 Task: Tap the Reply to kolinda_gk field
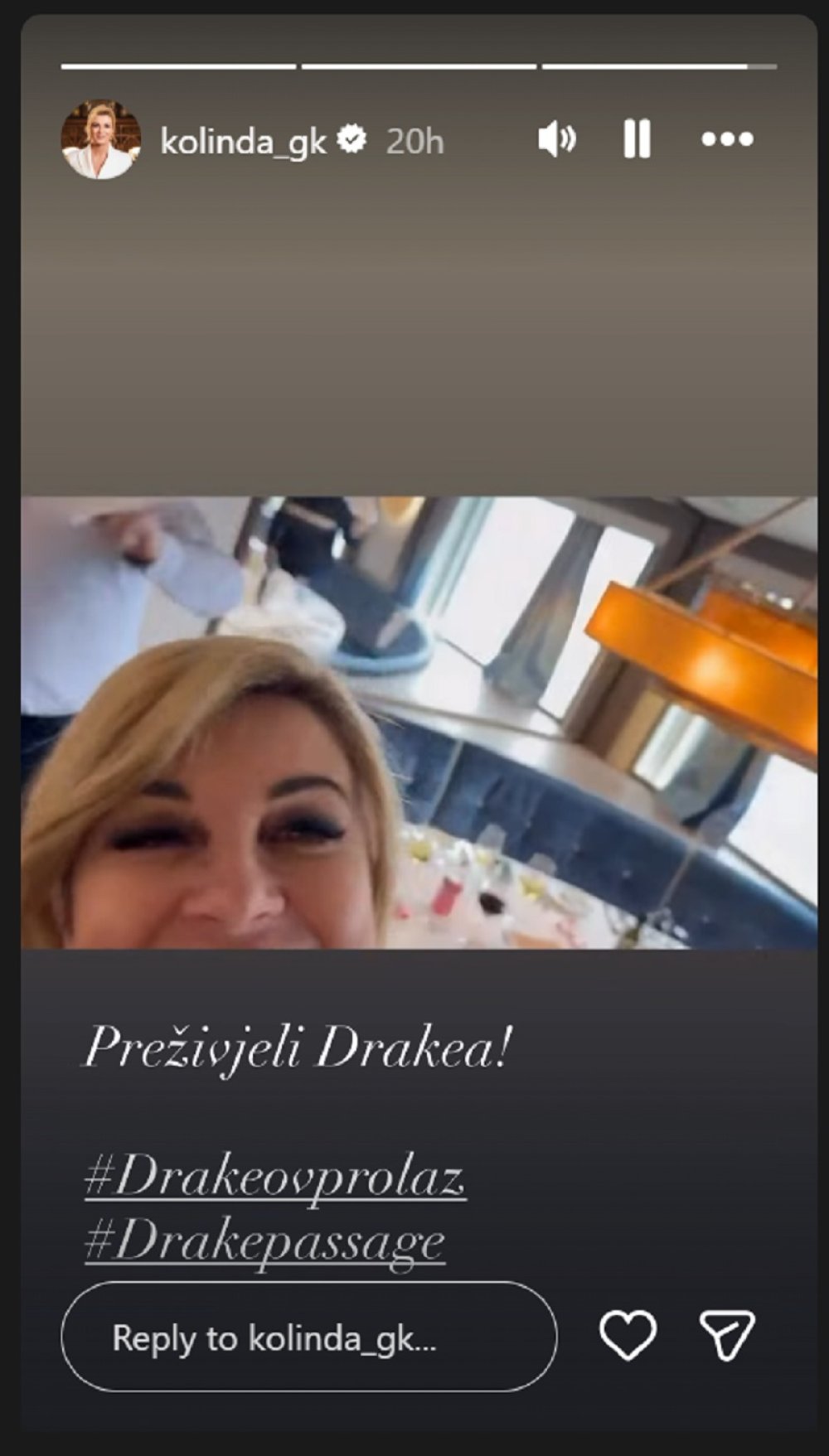point(308,1337)
